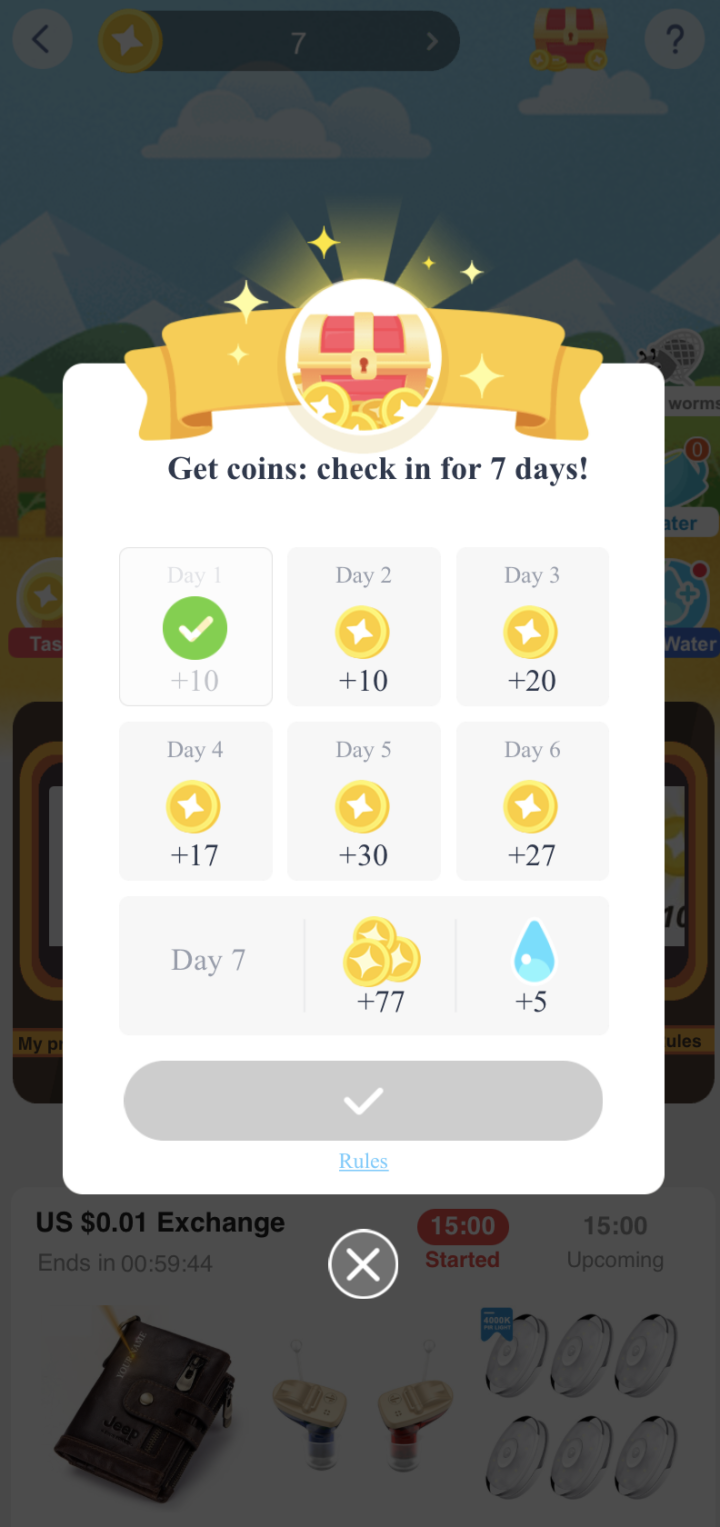
Task: Select the Day 1 green checkmark
Action: coord(195,626)
